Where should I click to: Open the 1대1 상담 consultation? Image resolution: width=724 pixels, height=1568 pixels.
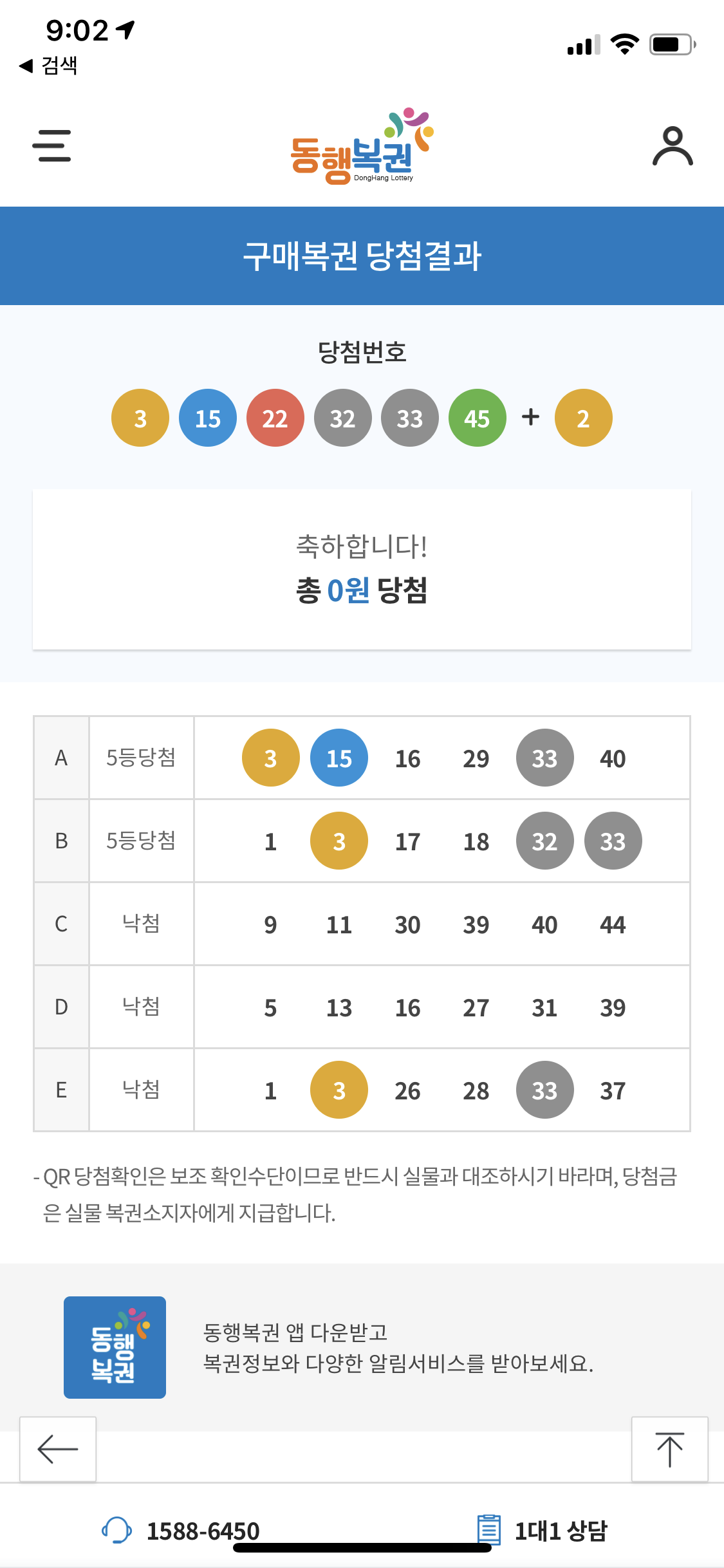tap(542, 1530)
